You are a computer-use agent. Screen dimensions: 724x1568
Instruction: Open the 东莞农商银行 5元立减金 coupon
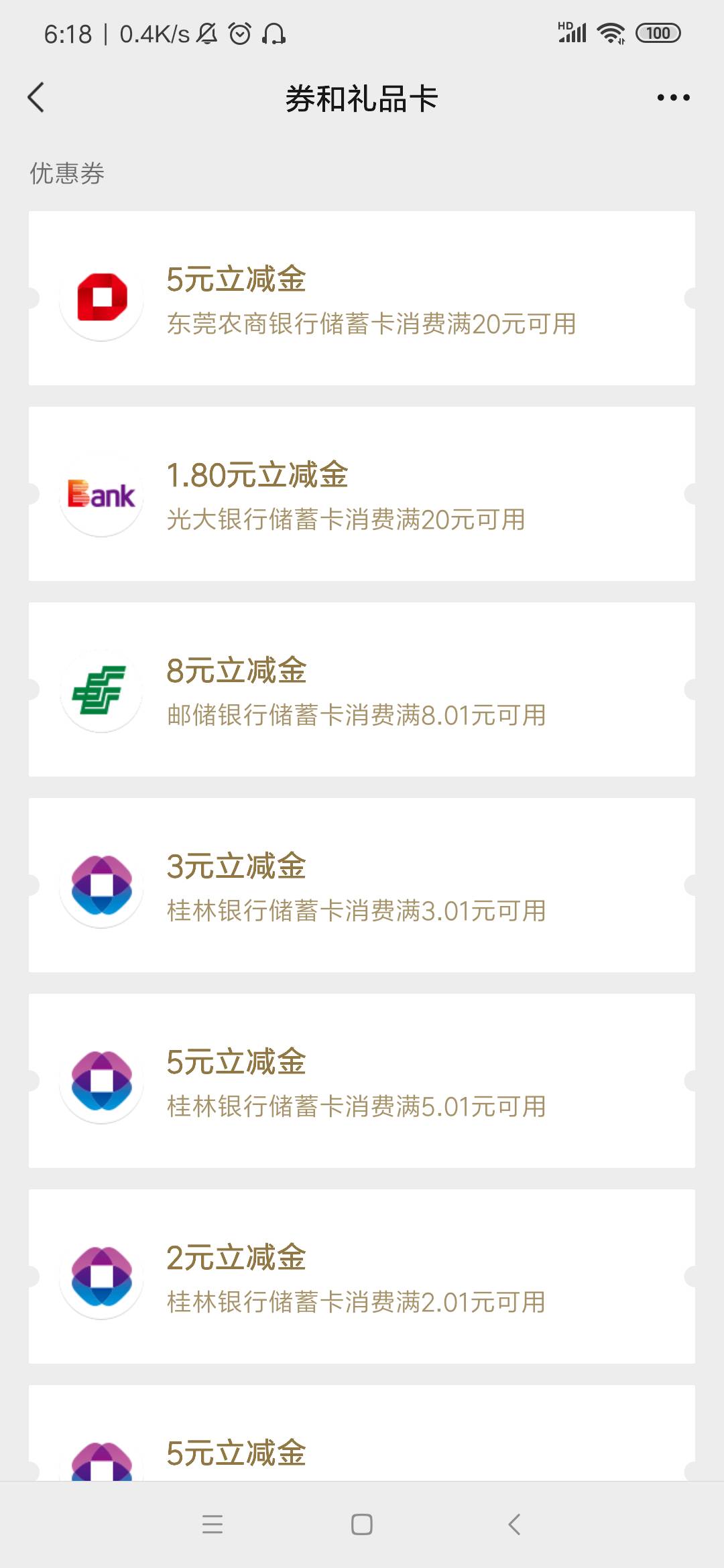point(362,298)
